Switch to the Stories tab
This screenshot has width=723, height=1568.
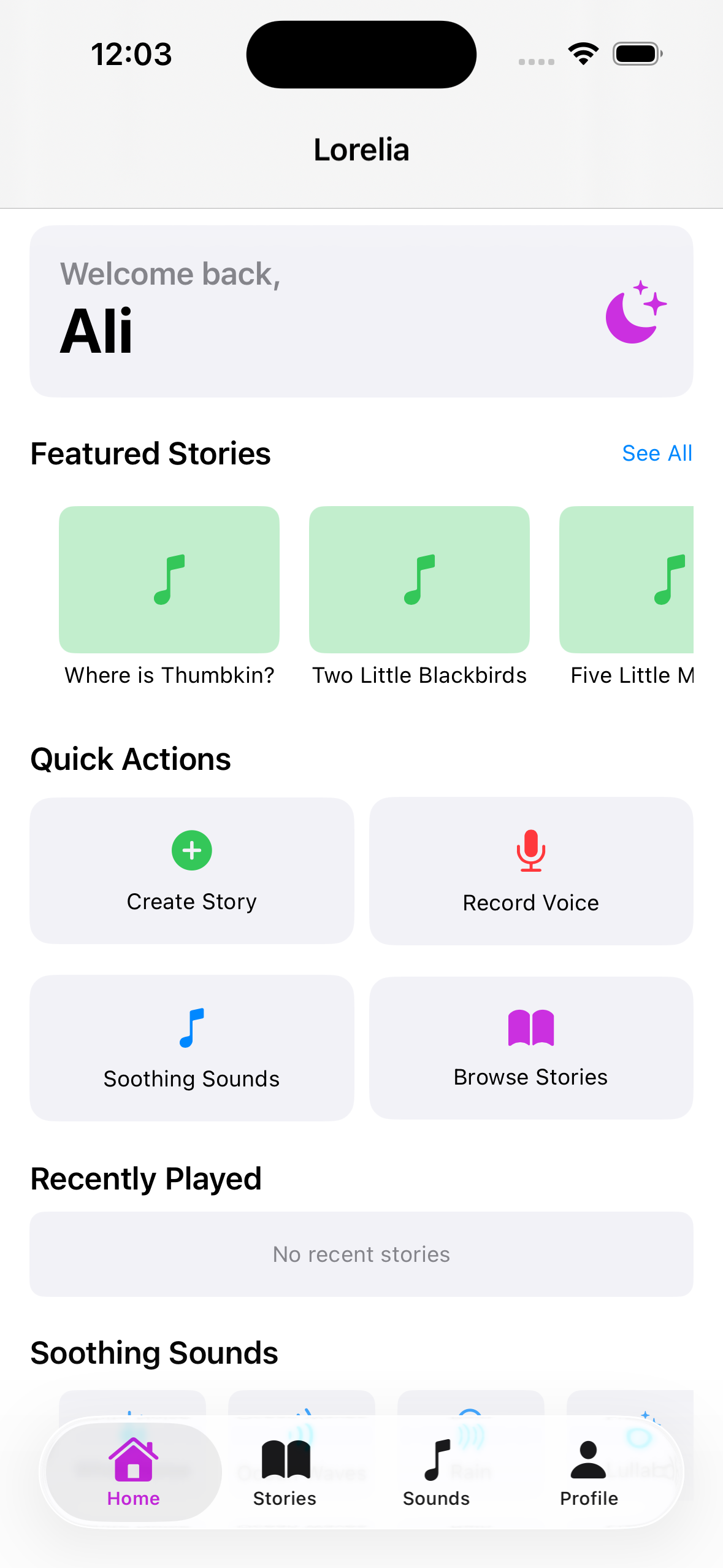[284, 1472]
